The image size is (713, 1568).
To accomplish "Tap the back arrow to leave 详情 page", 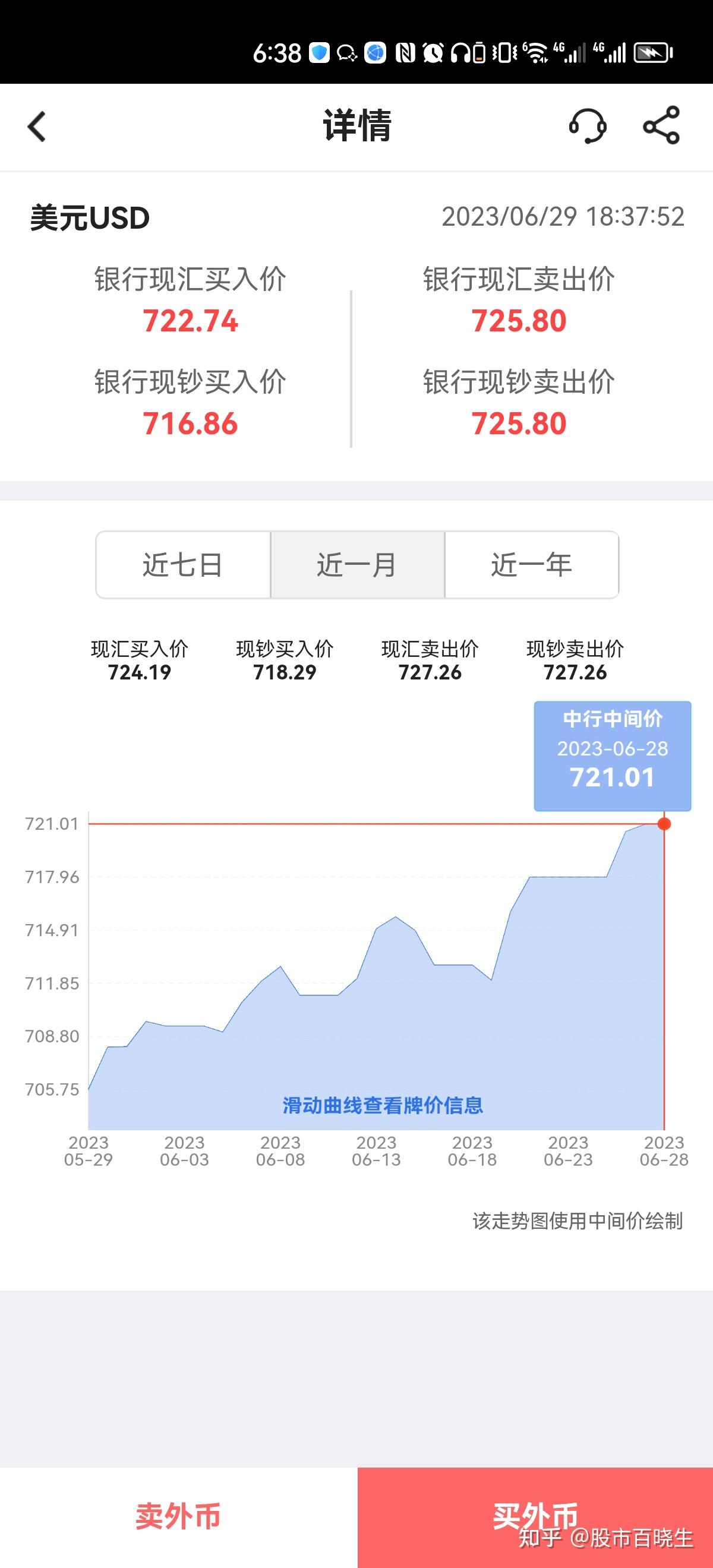I will (x=36, y=127).
